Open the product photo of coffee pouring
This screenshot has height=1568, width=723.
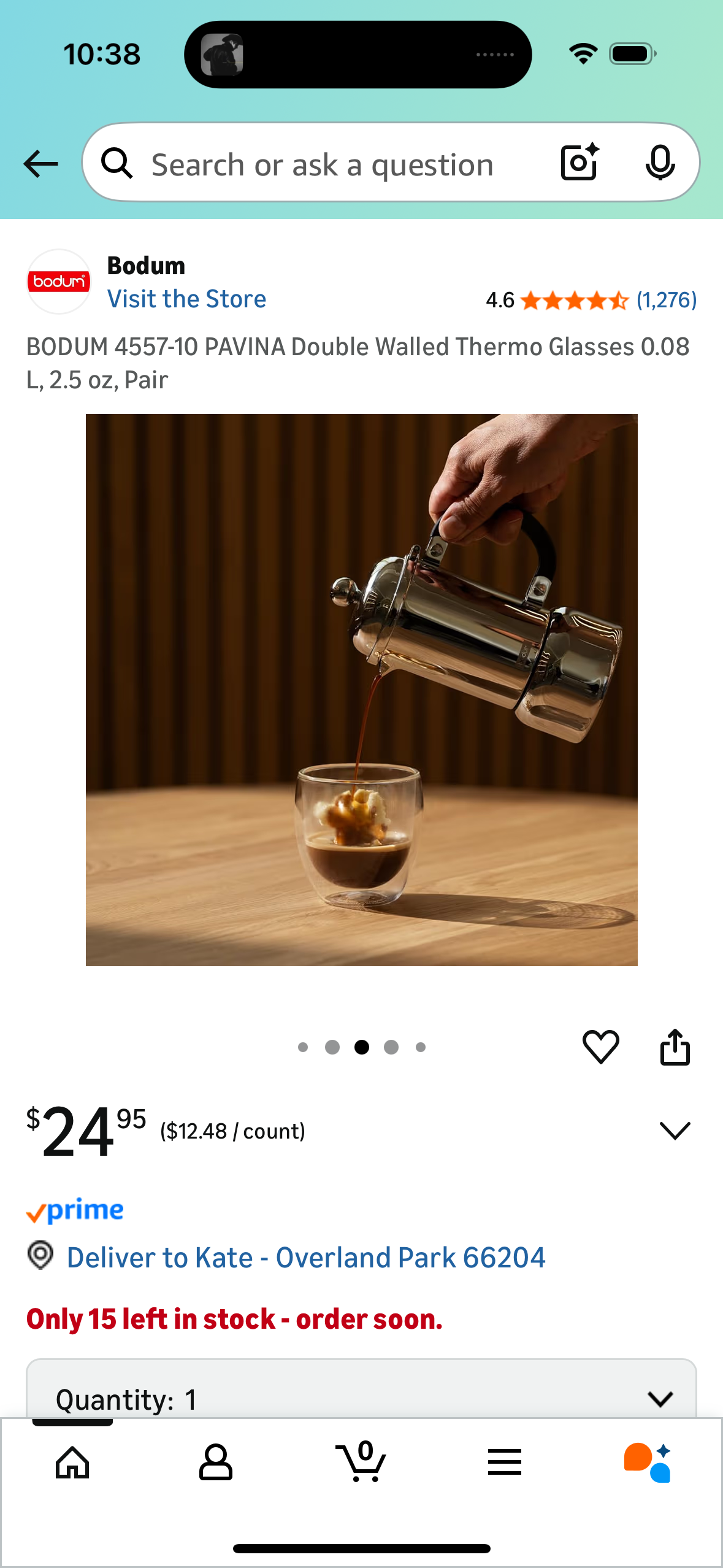pos(361,690)
